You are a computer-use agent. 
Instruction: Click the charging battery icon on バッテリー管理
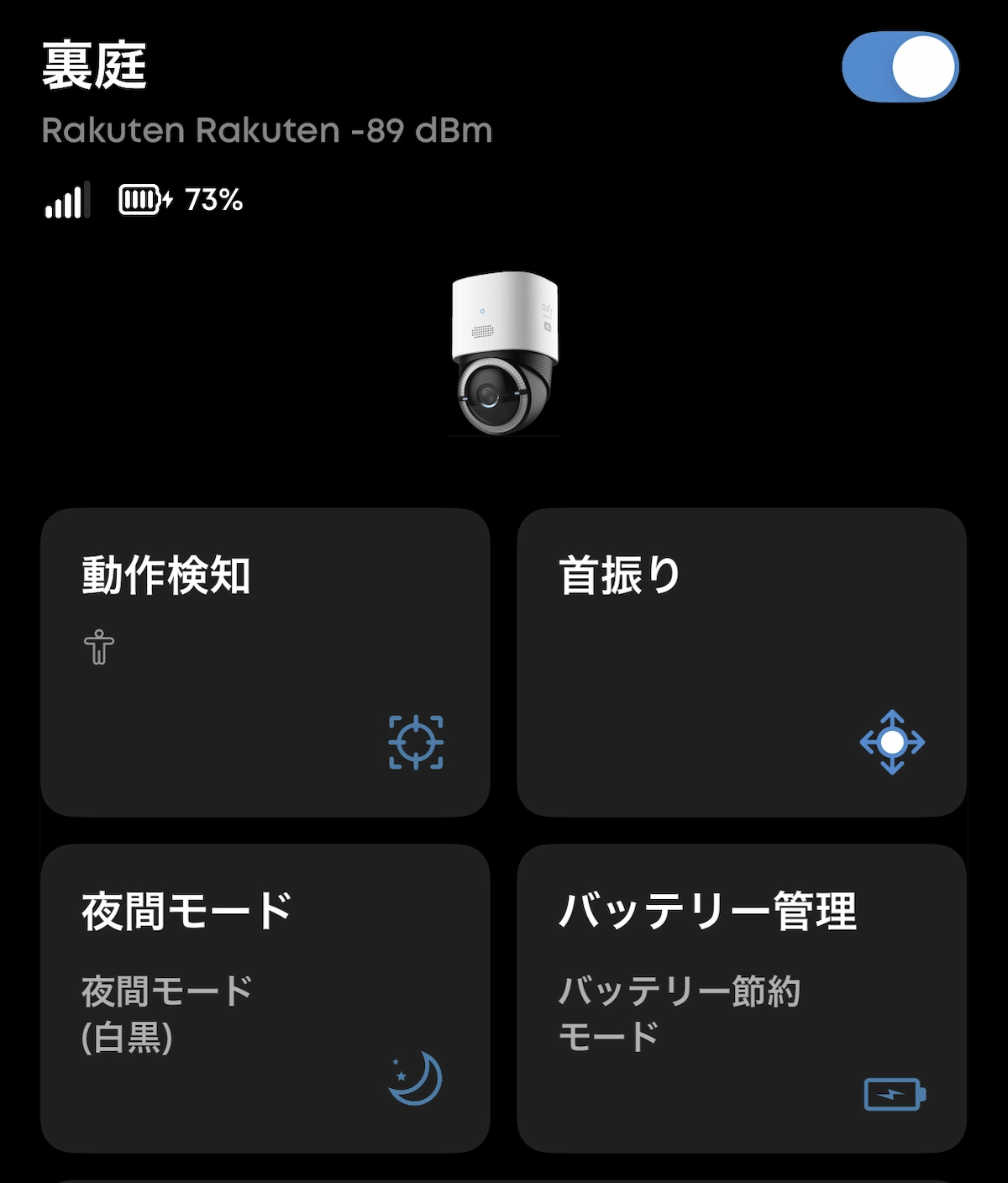[893, 1096]
